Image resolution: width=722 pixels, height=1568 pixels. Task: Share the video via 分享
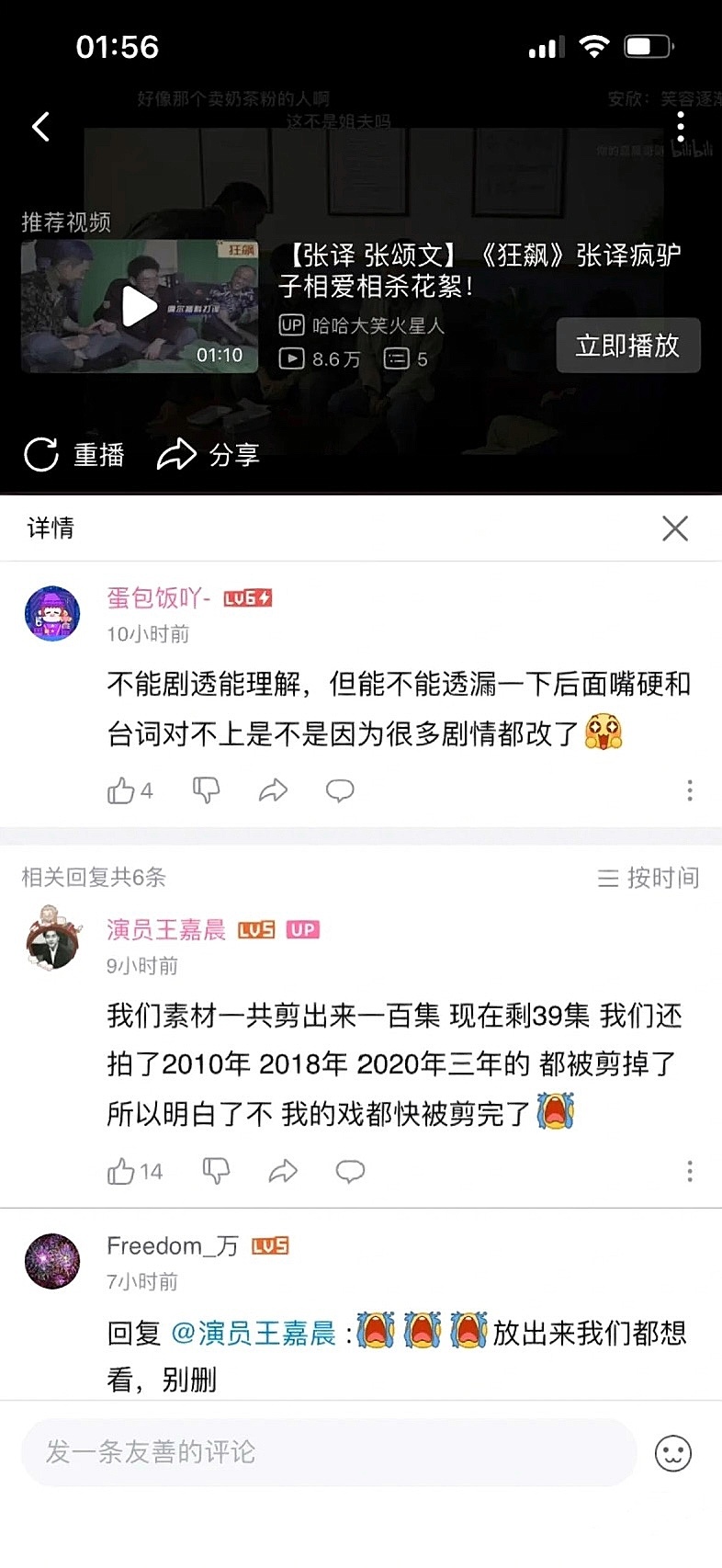[x=209, y=455]
